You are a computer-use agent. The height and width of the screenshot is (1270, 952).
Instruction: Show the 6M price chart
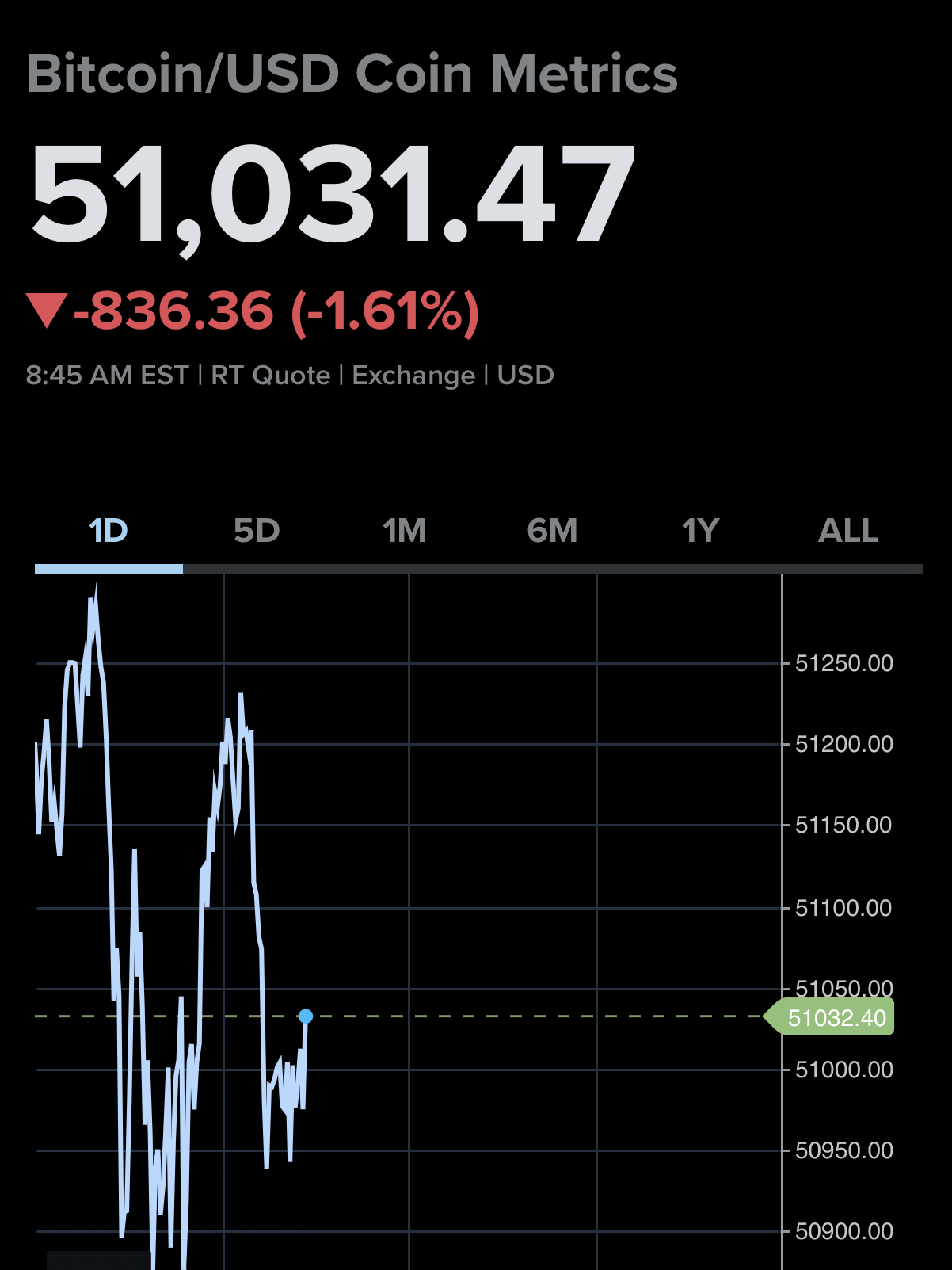pyautogui.click(x=553, y=531)
